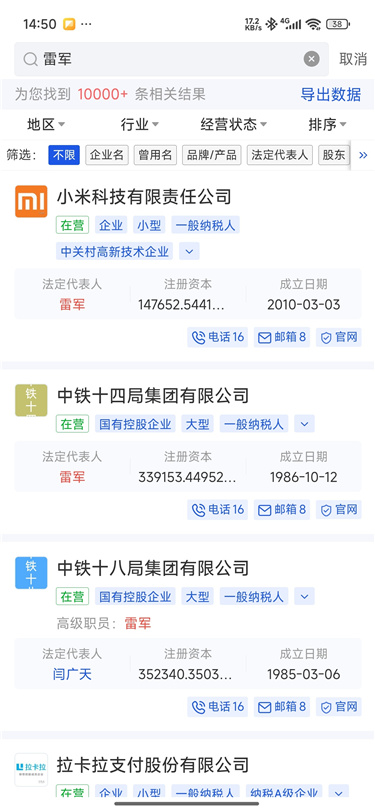The width and height of the screenshot is (375, 812).
Task: Open 中铁十四局集团有限公司 result
Action: coord(153,396)
